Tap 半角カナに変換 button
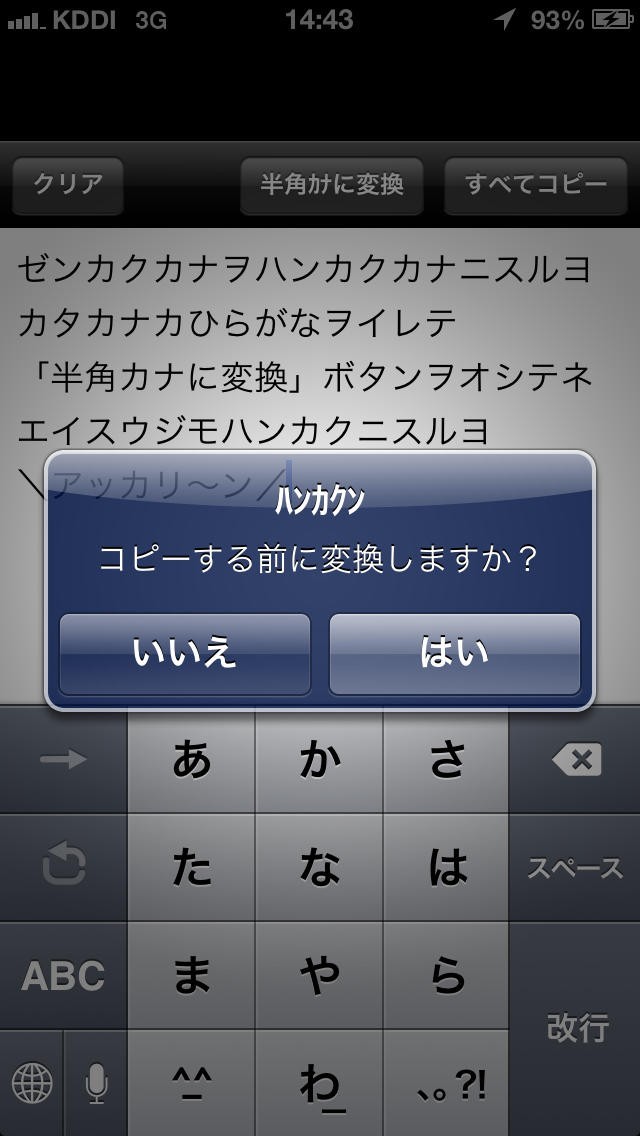The height and width of the screenshot is (1136, 640). click(x=332, y=185)
